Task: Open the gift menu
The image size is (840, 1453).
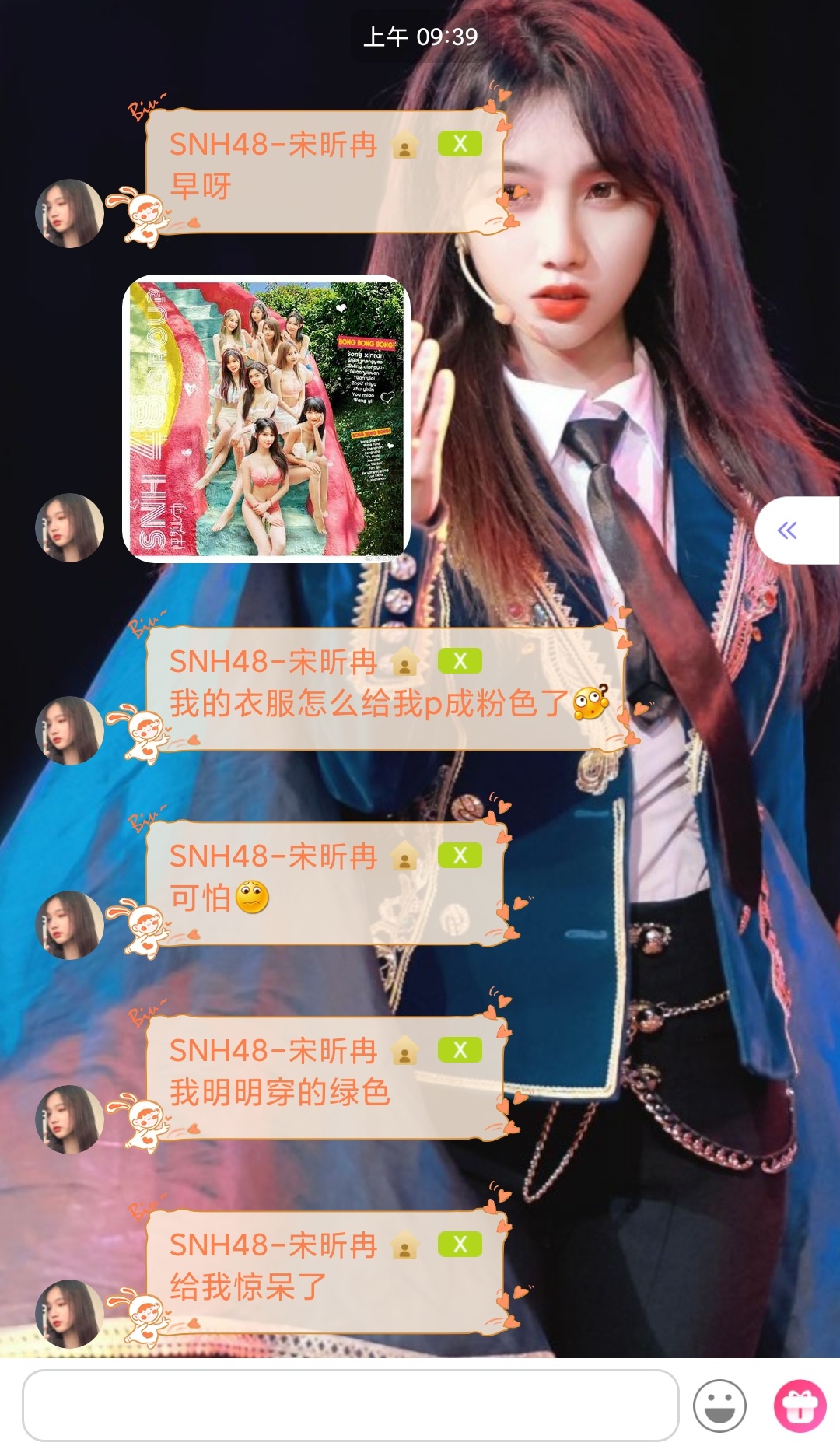Action: point(800,1406)
